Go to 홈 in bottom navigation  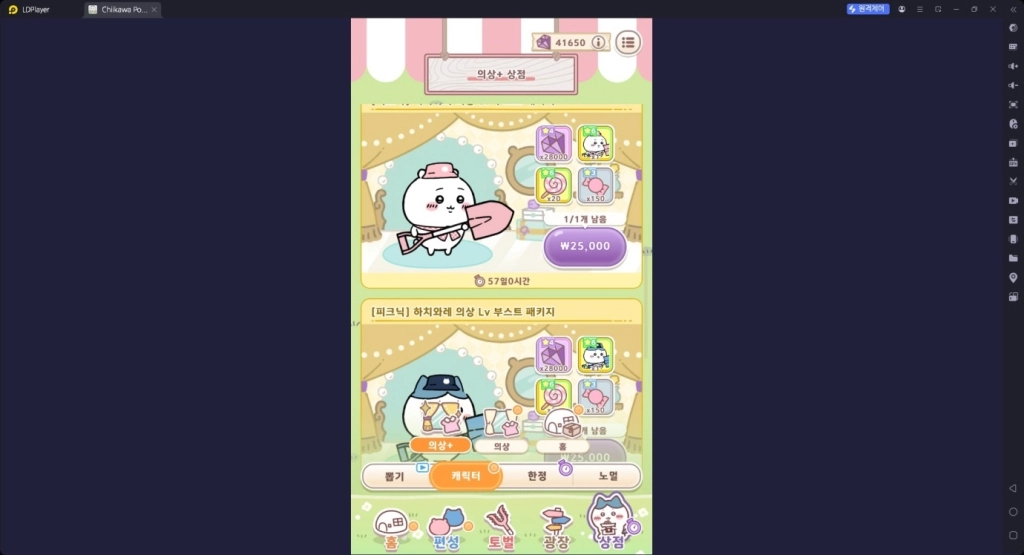coord(390,527)
